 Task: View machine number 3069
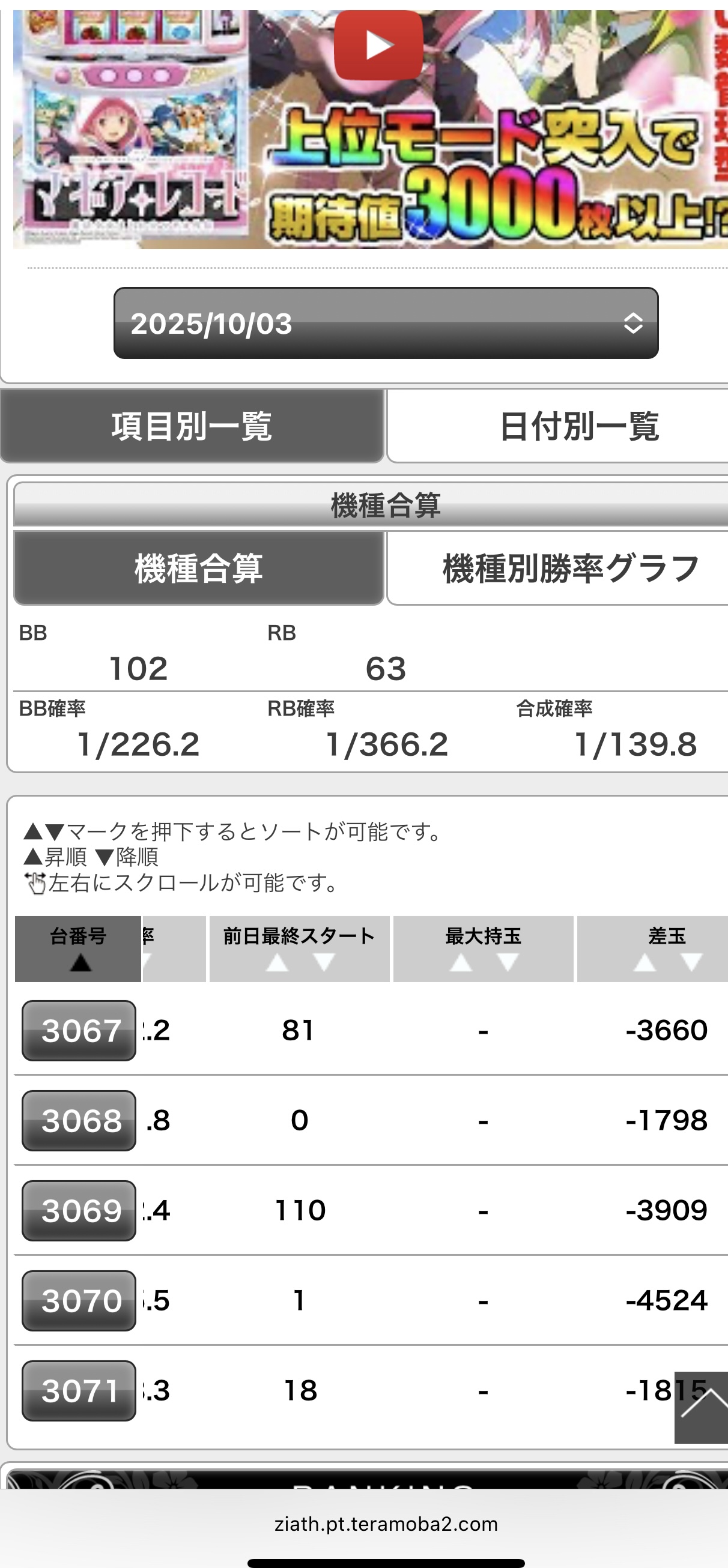pos(79,1211)
